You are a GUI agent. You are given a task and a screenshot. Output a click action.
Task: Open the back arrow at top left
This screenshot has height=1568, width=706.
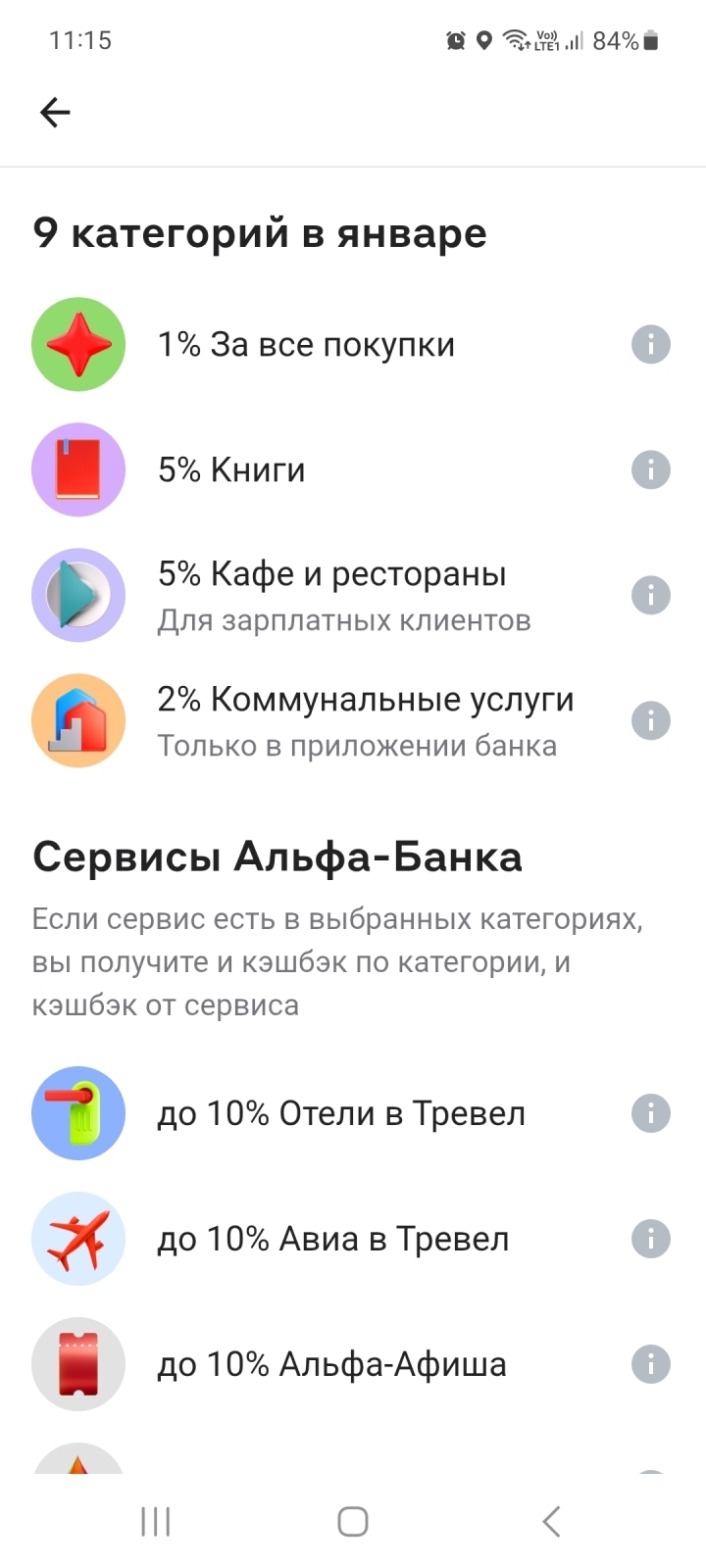coord(55,112)
